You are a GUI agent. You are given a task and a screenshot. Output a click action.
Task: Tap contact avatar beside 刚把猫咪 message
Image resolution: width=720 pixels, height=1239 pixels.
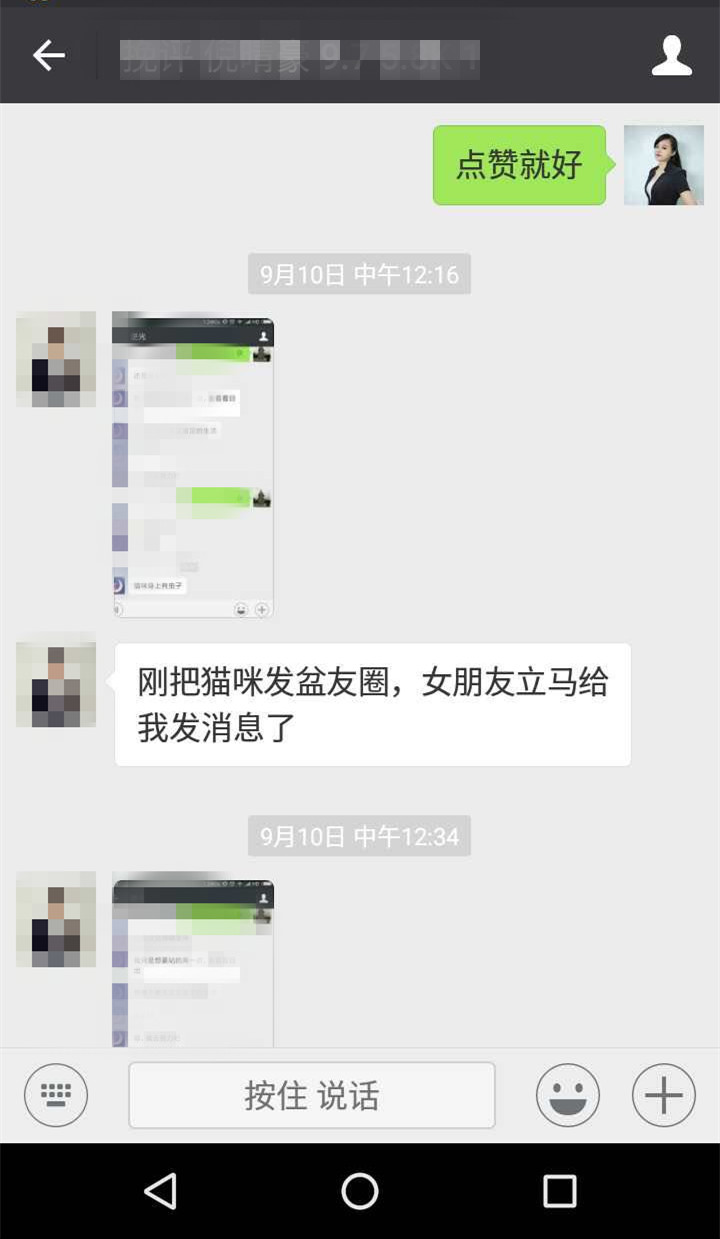click(x=56, y=686)
